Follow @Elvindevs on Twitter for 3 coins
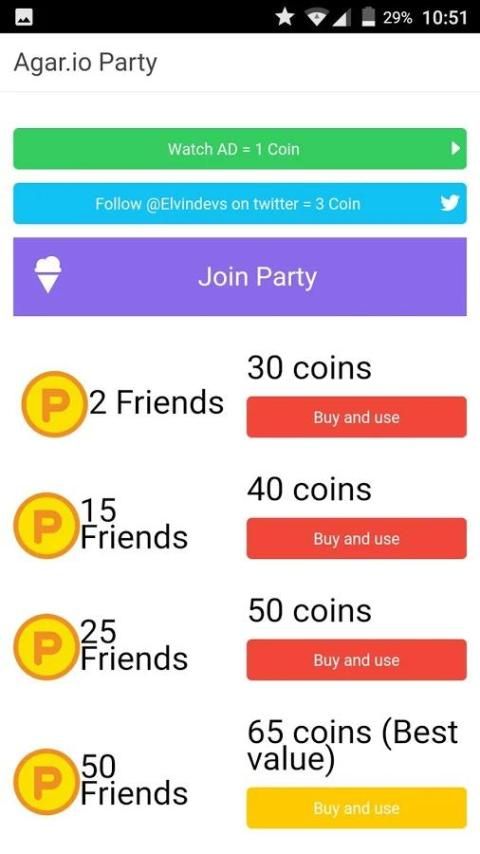The width and height of the screenshot is (480, 854). [x=240, y=204]
